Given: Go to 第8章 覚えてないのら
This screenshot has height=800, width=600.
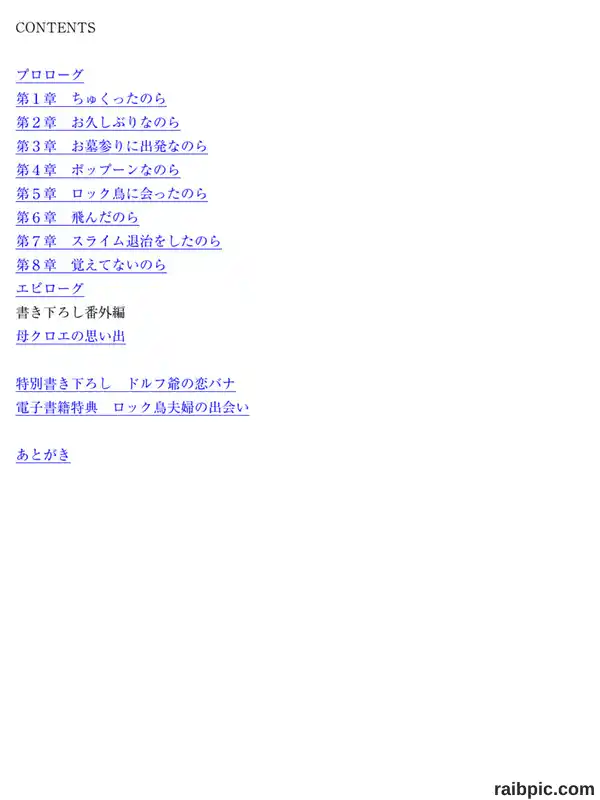Looking at the screenshot, I should [x=91, y=265].
